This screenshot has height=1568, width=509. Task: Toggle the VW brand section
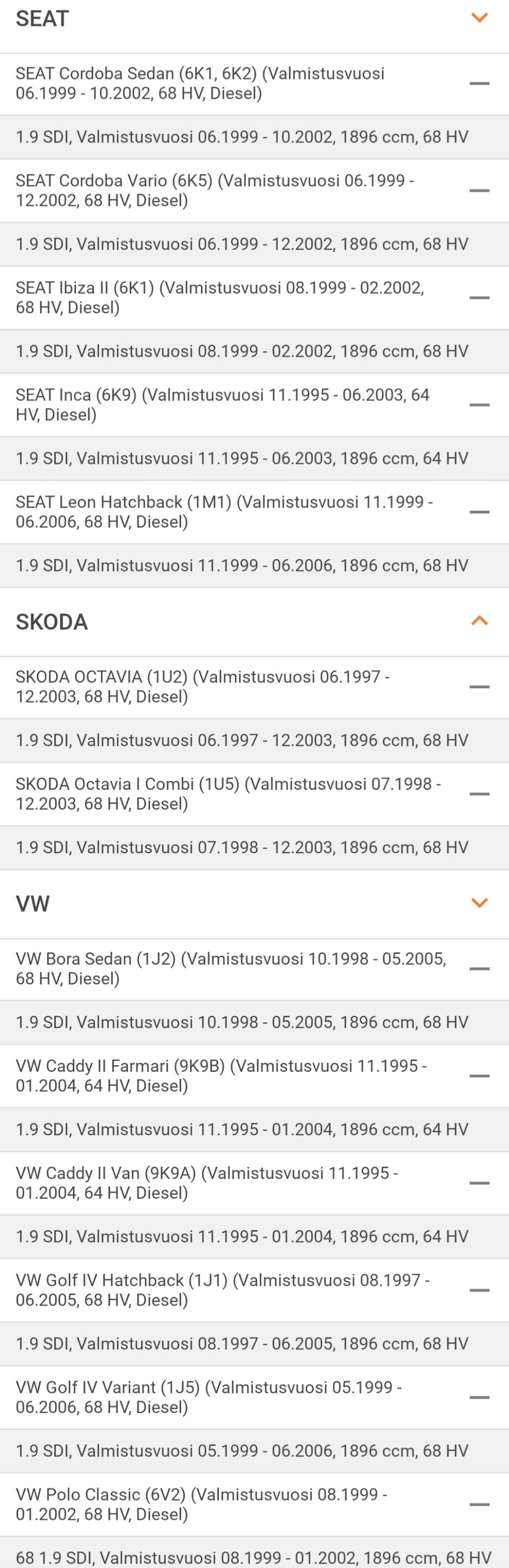pyautogui.click(x=479, y=902)
